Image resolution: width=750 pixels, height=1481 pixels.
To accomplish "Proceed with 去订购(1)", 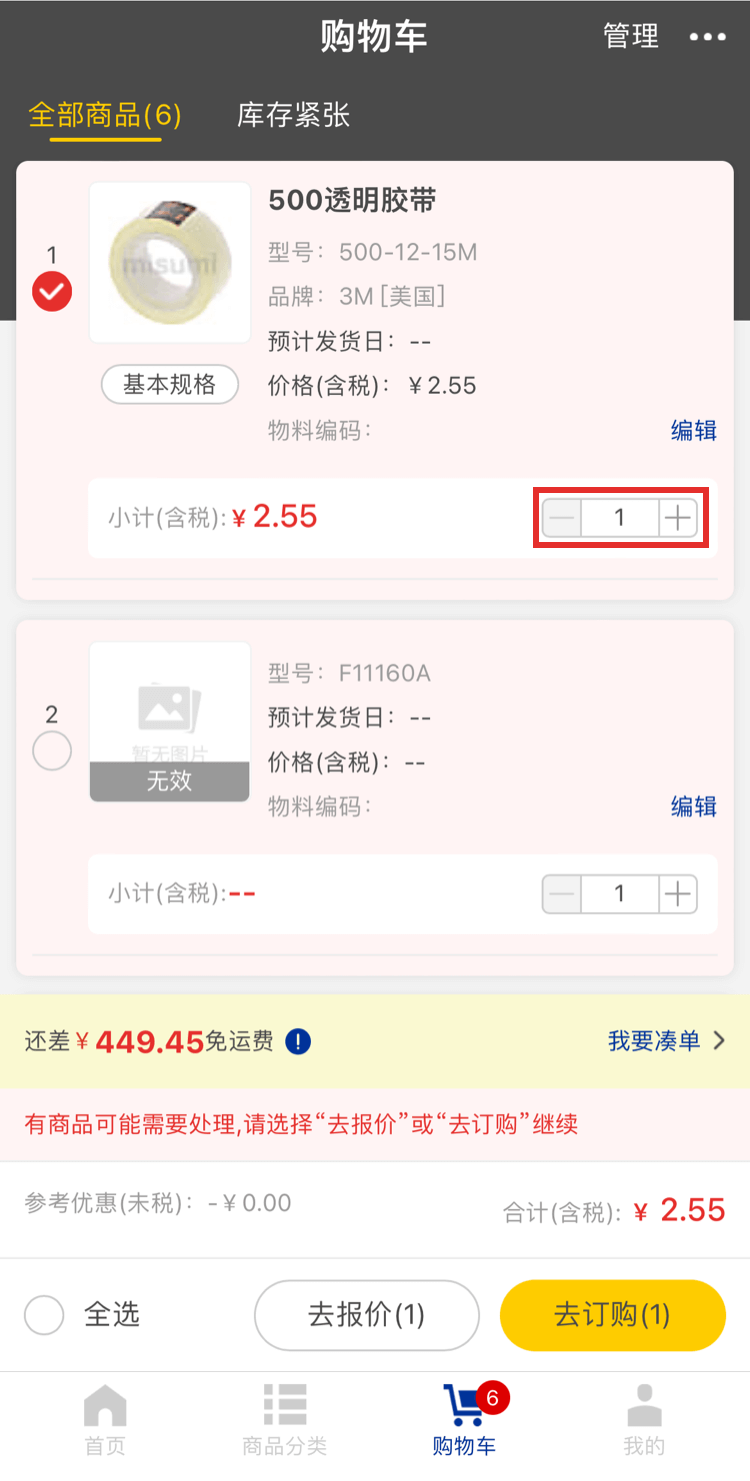I will [x=612, y=1315].
